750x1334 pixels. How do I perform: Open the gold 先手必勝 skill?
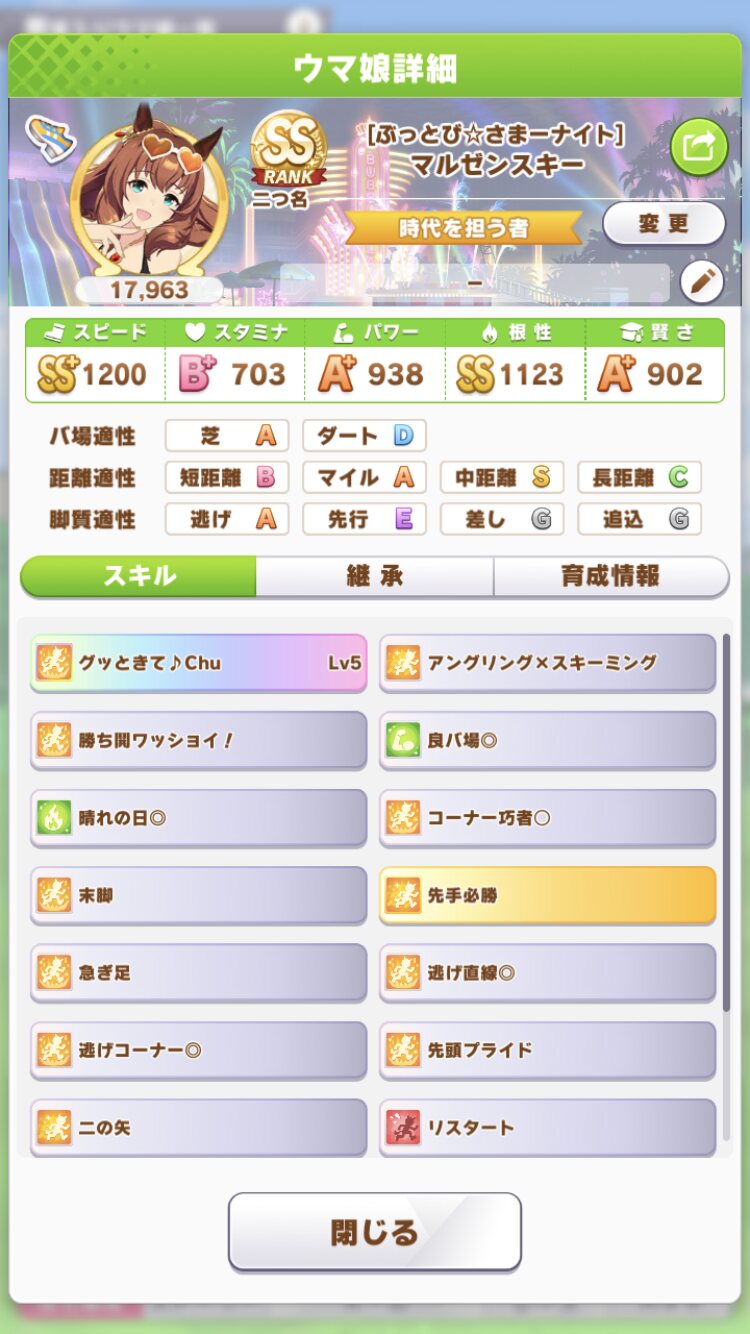point(547,895)
